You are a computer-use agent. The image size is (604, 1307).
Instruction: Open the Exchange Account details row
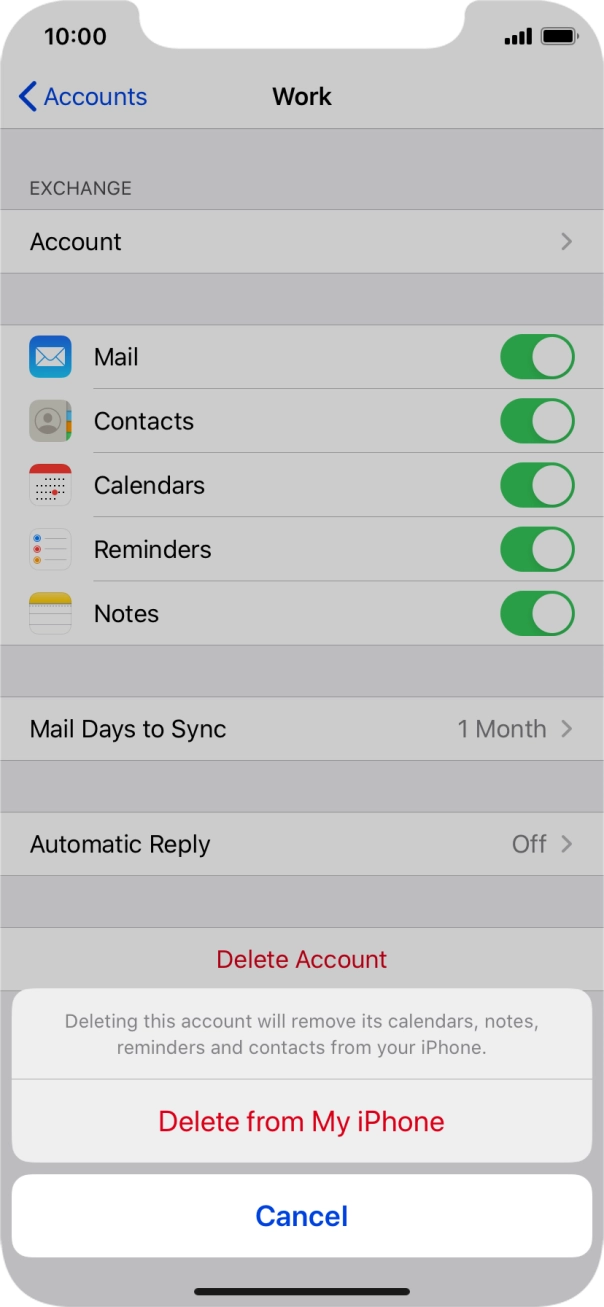coord(301,242)
